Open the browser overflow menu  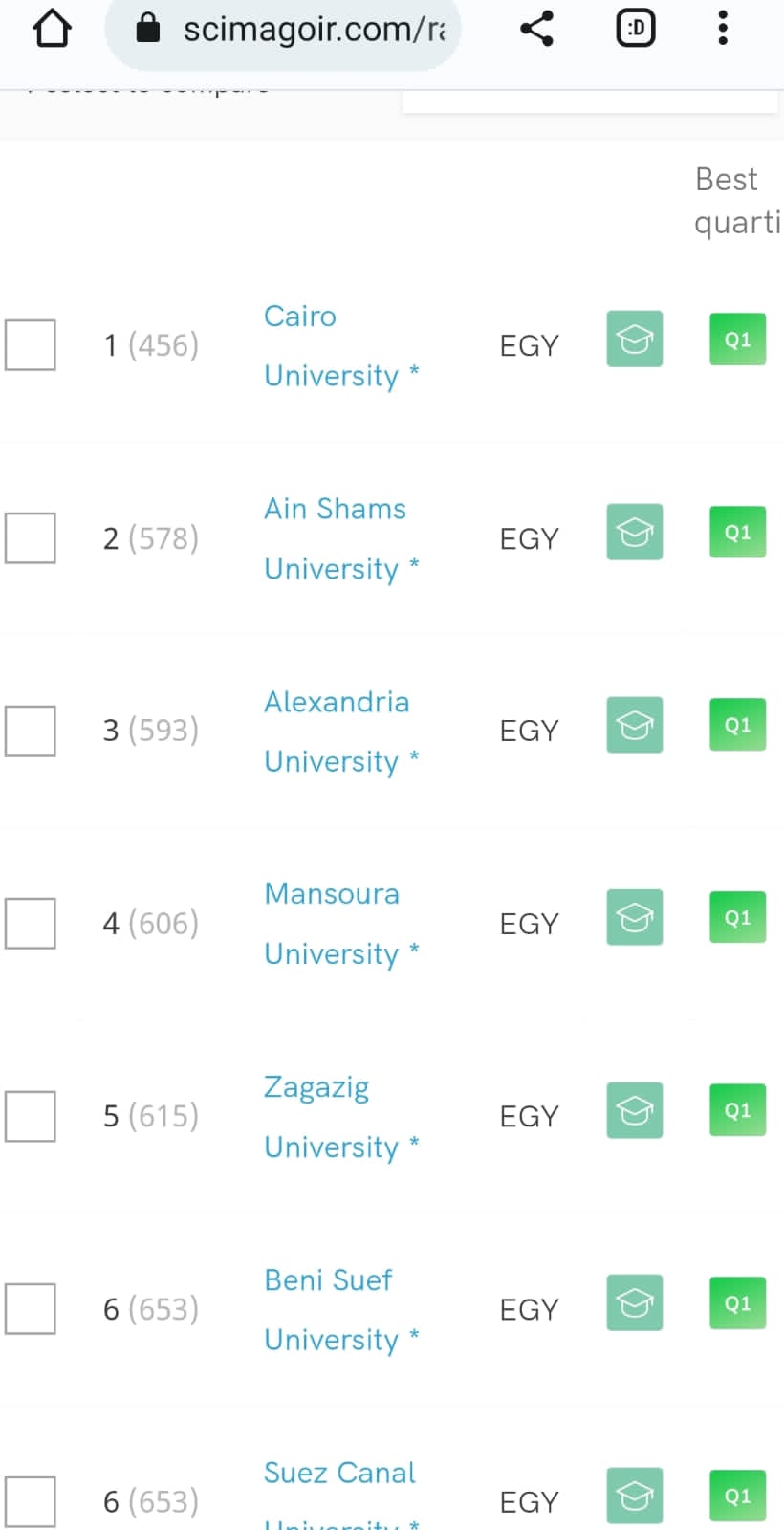[x=723, y=29]
